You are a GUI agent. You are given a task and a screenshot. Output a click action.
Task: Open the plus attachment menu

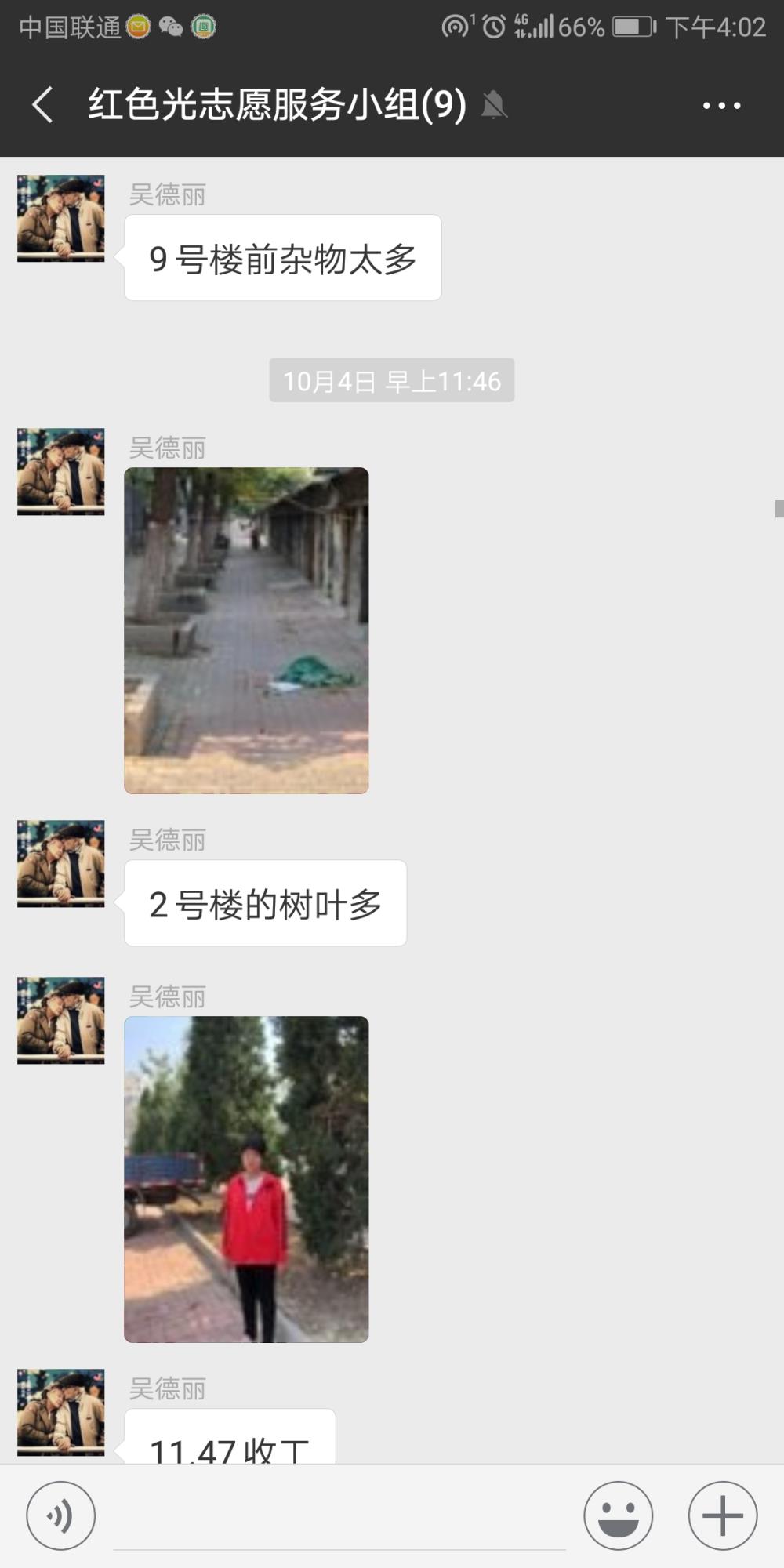pos(723,1515)
